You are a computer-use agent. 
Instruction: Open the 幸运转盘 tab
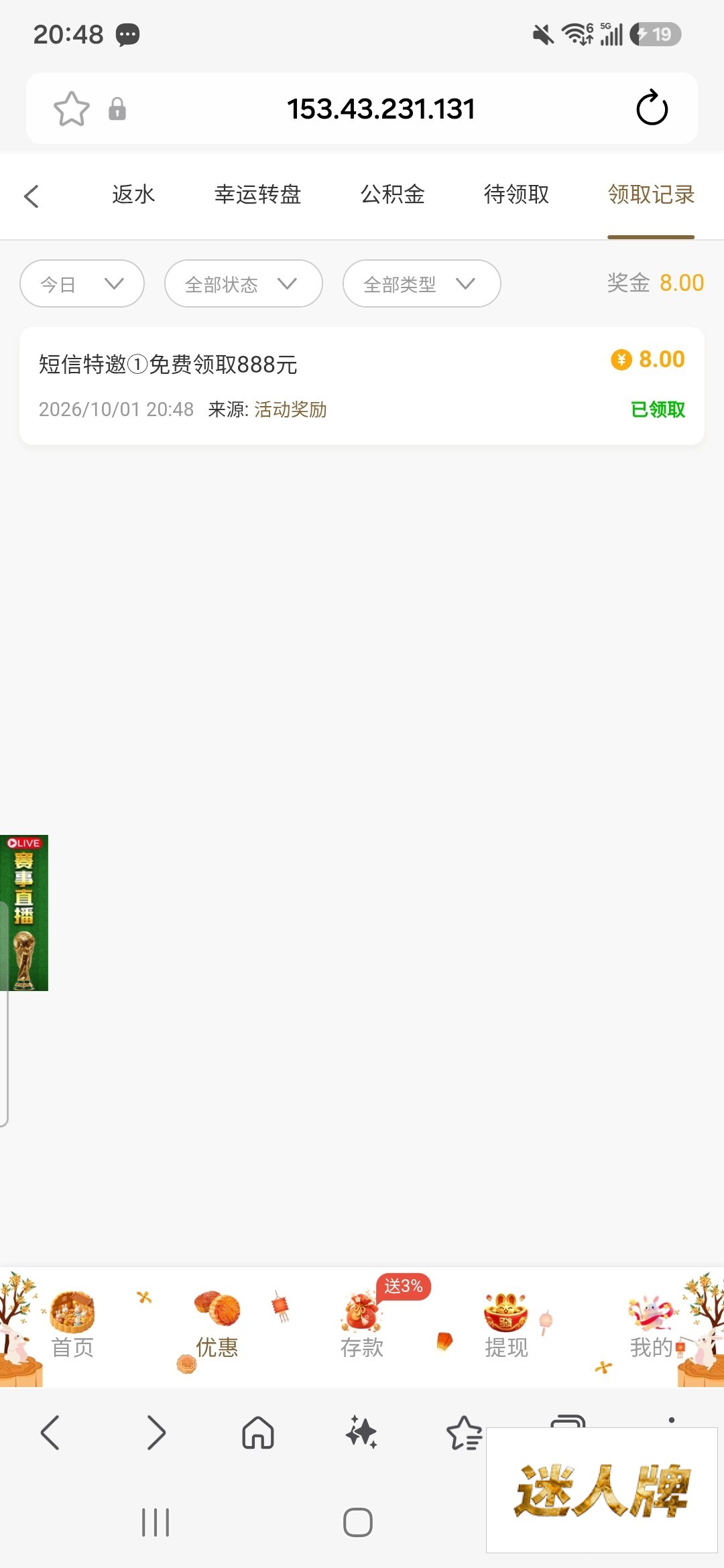point(257,195)
